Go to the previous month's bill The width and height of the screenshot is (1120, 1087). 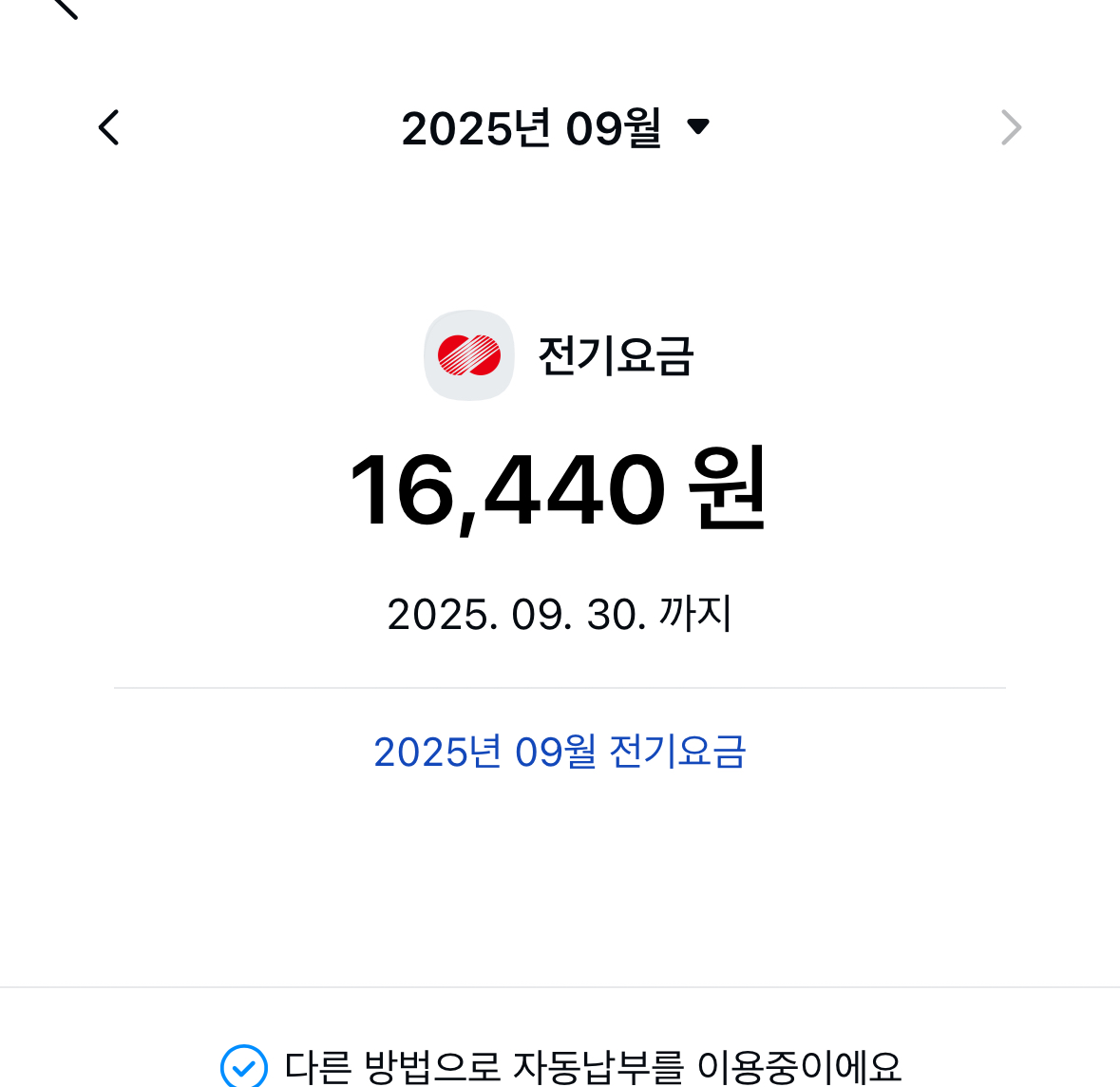coord(109,127)
